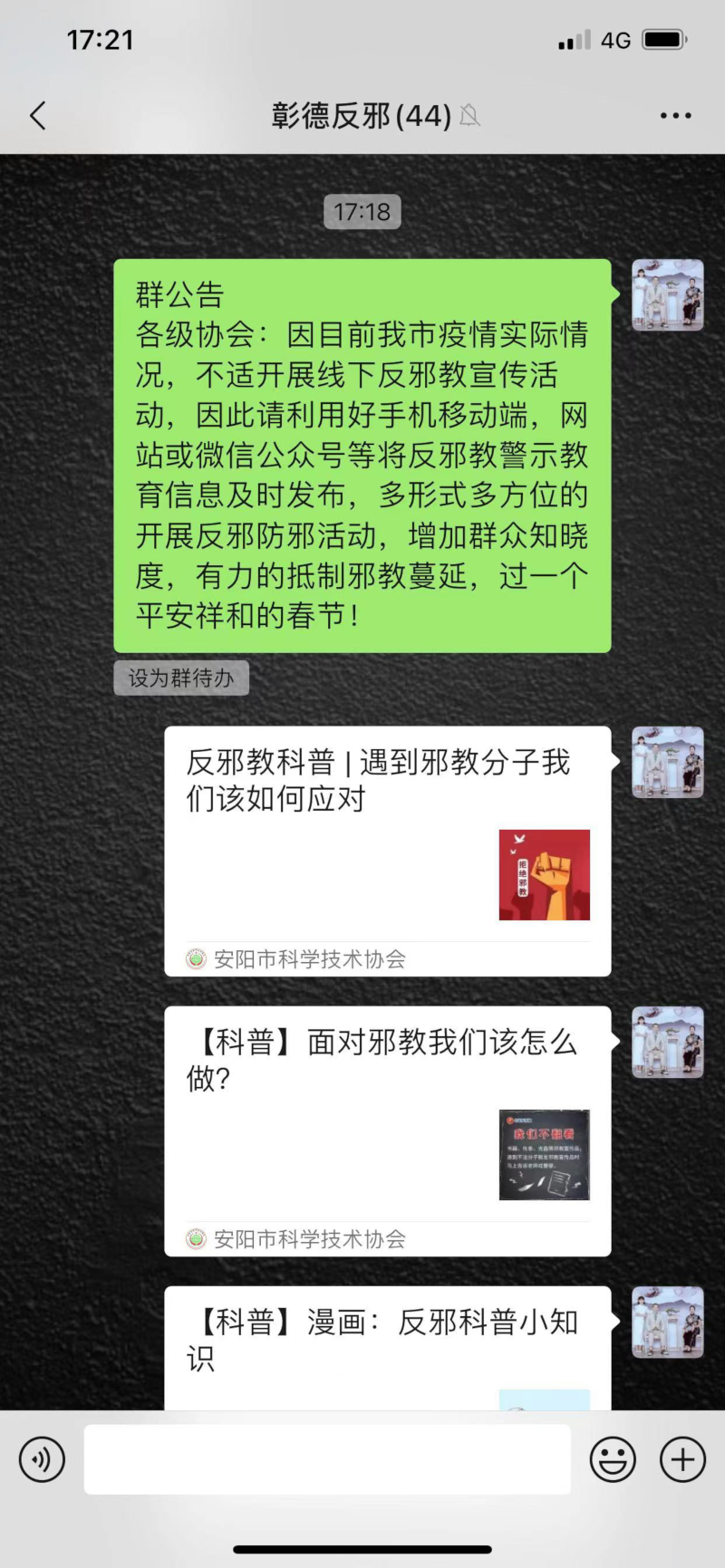725x1568 pixels.
Task: Open the 群公告 announcement message bubble
Action: (362, 456)
